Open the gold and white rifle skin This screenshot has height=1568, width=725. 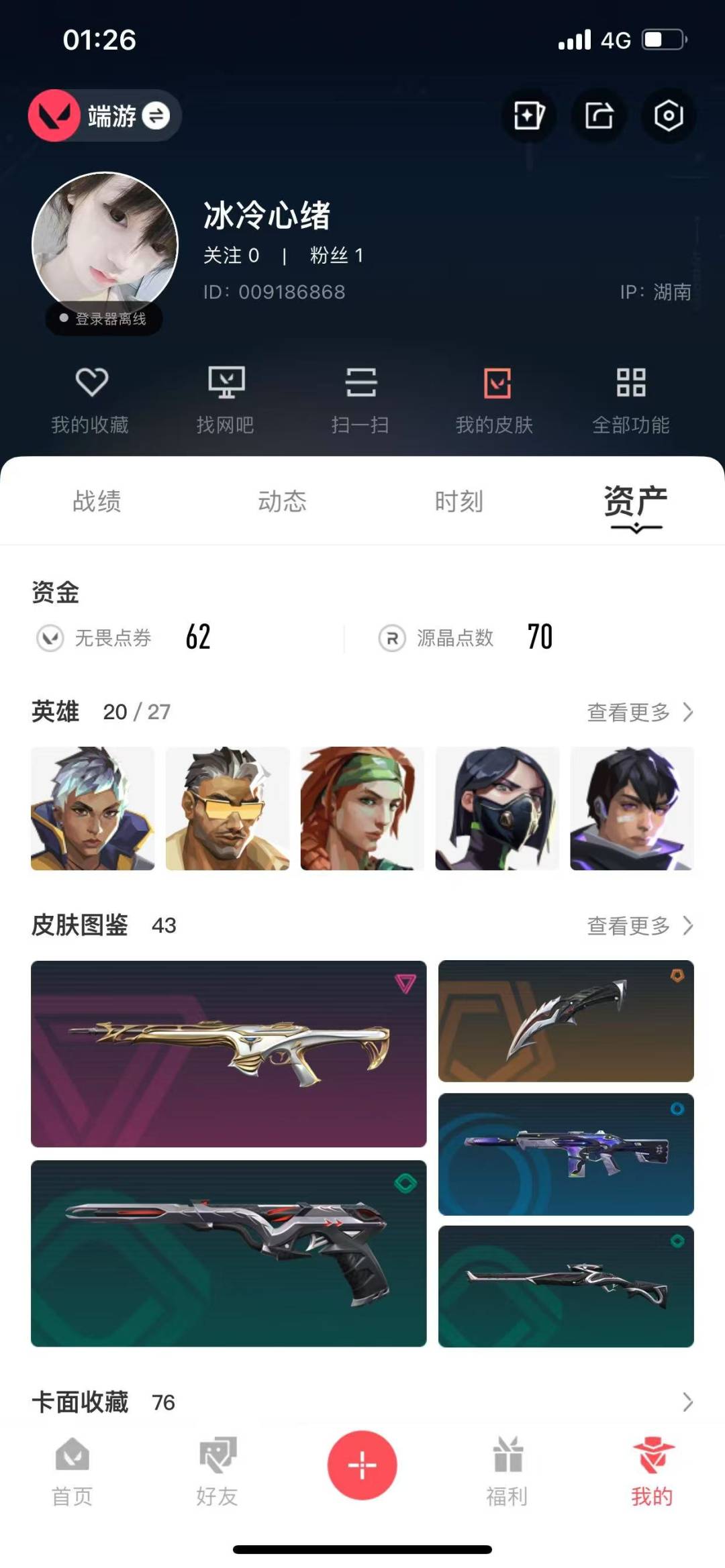click(229, 1054)
